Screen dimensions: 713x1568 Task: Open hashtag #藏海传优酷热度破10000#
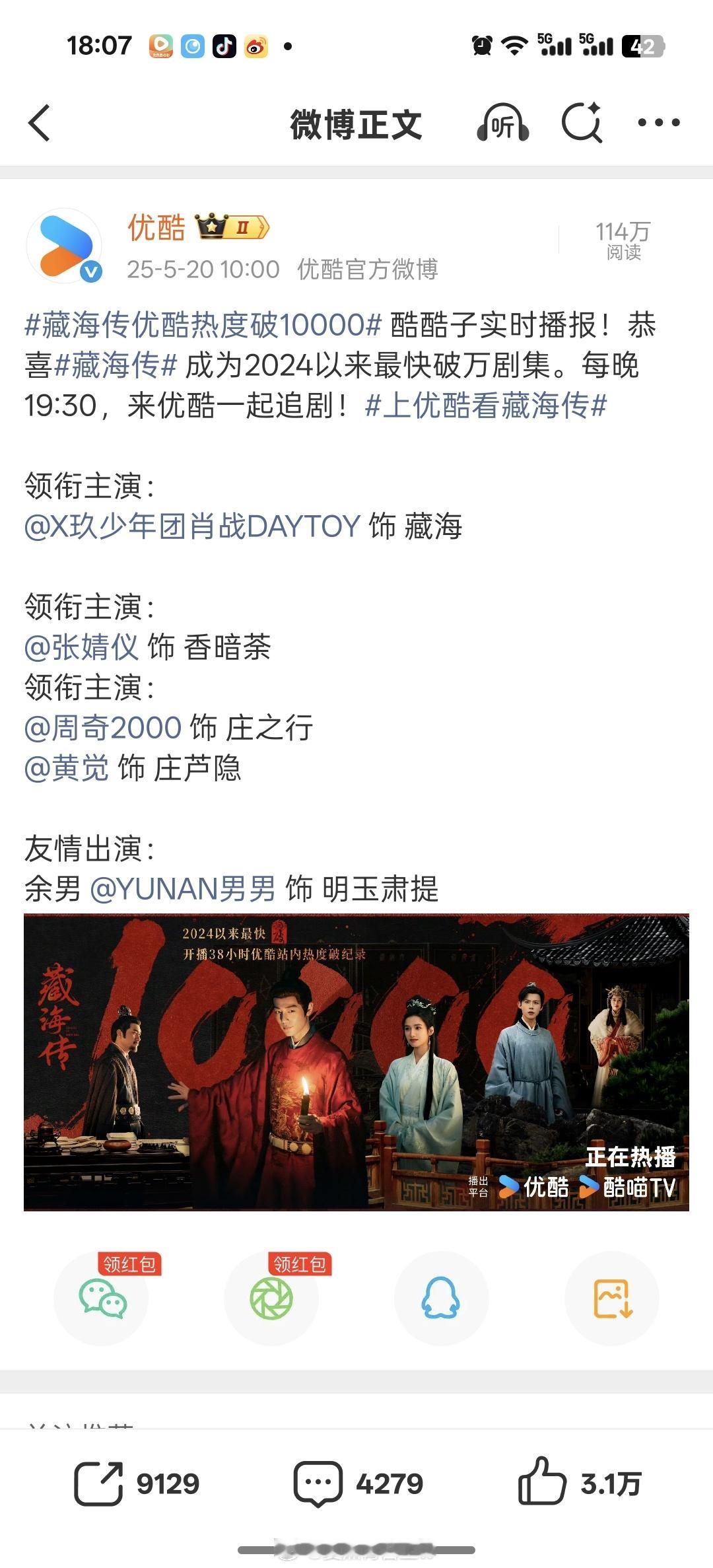point(198,325)
